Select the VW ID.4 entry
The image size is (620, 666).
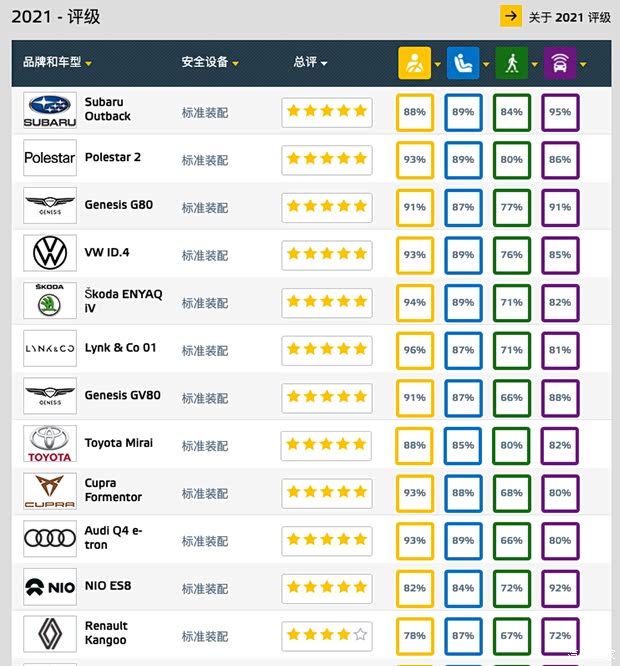tap(107, 253)
